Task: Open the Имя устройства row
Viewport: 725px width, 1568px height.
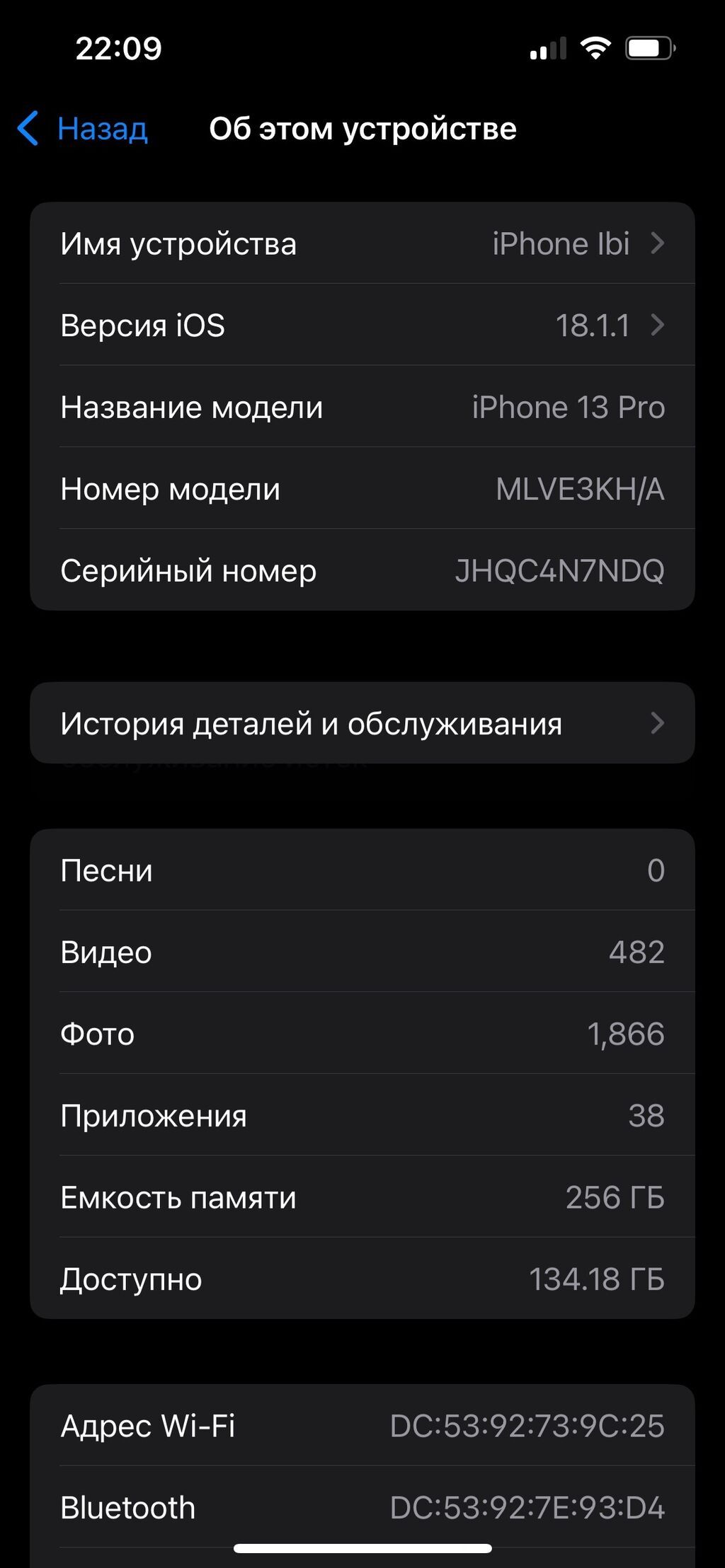Action: (x=362, y=243)
